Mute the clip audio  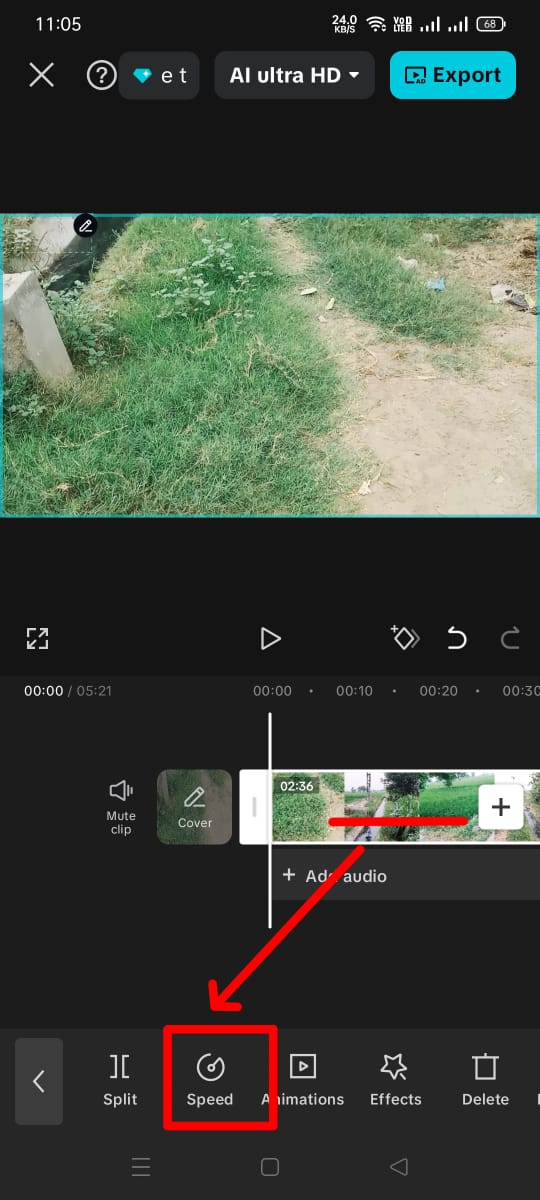tap(121, 806)
